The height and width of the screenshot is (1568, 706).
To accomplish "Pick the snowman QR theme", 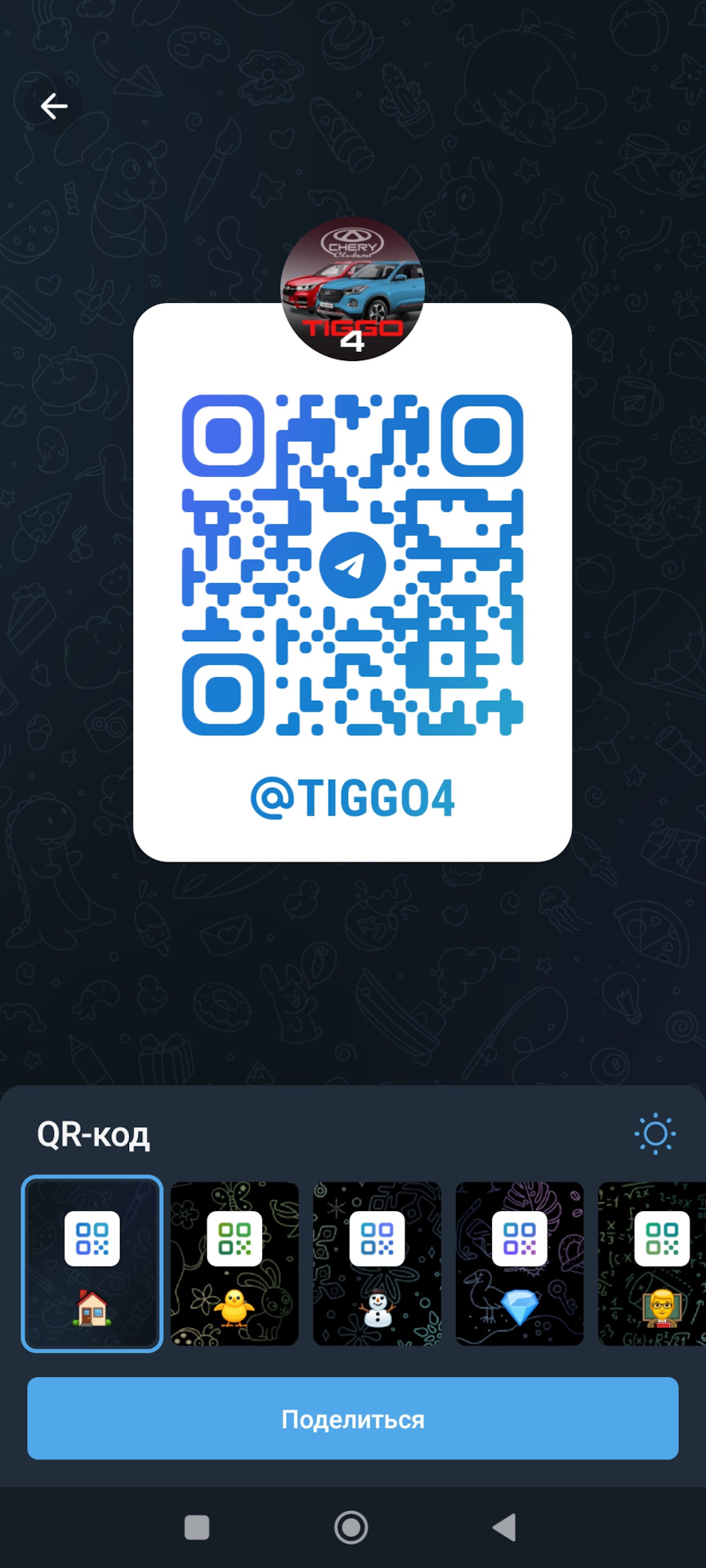I will [378, 1263].
